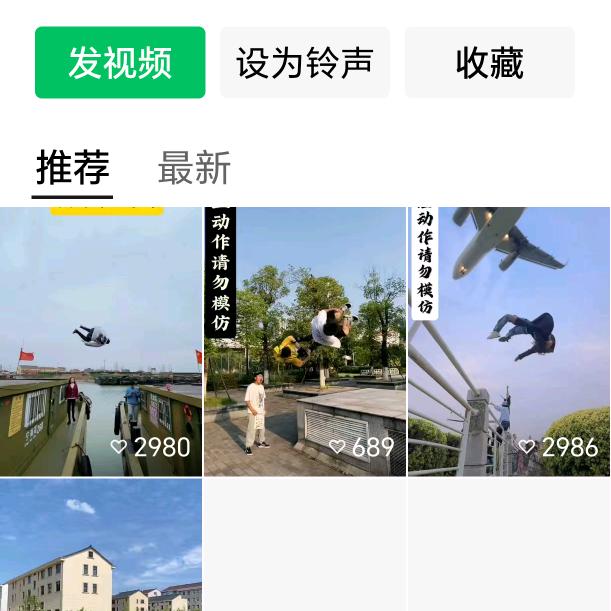Set as ringtone with 设为铃声
The image size is (611, 611).
(305, 62)
